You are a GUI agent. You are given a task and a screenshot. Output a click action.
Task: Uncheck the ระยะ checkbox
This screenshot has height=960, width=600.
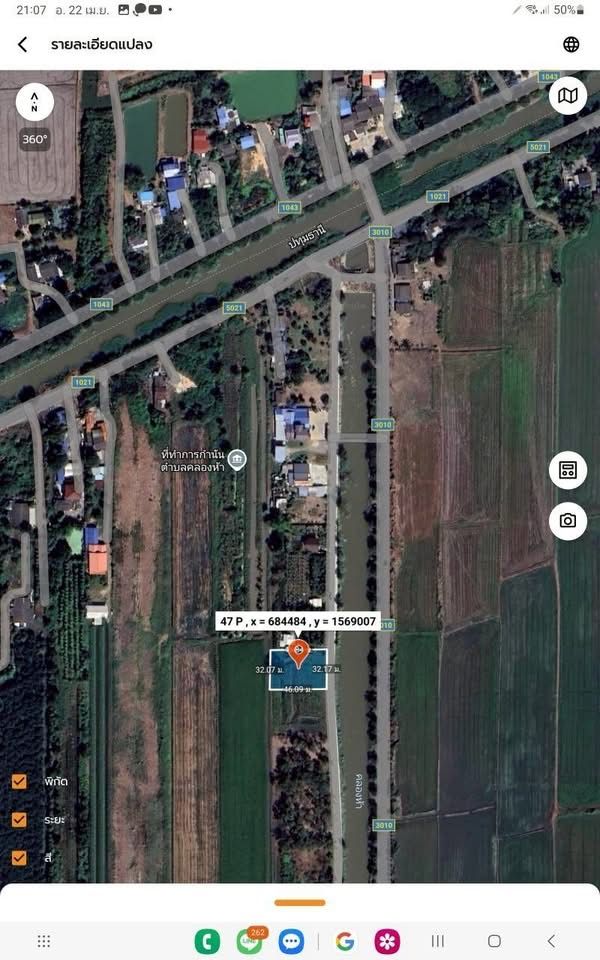point(19,820)
